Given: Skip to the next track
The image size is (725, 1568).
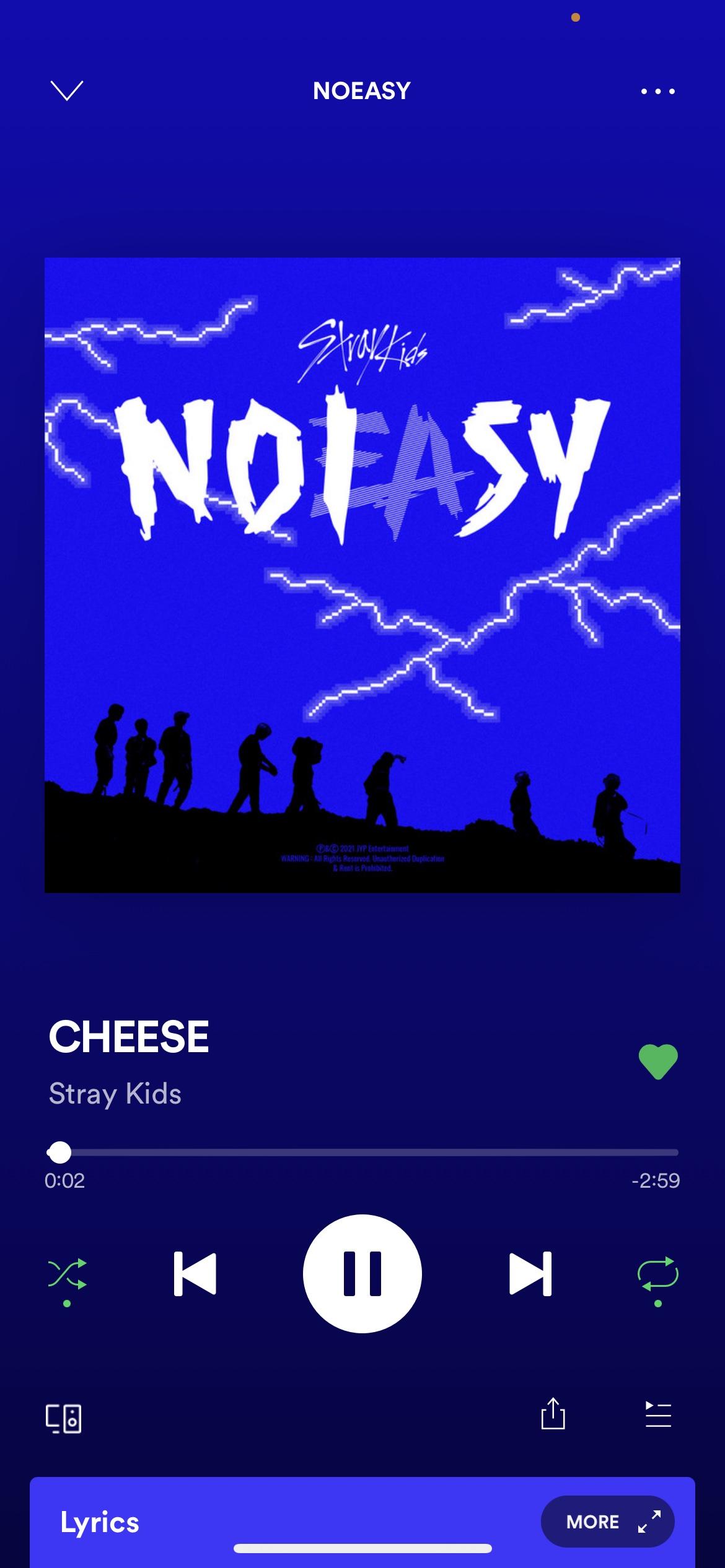Looking at the screenshot, I should [530, 1273].
